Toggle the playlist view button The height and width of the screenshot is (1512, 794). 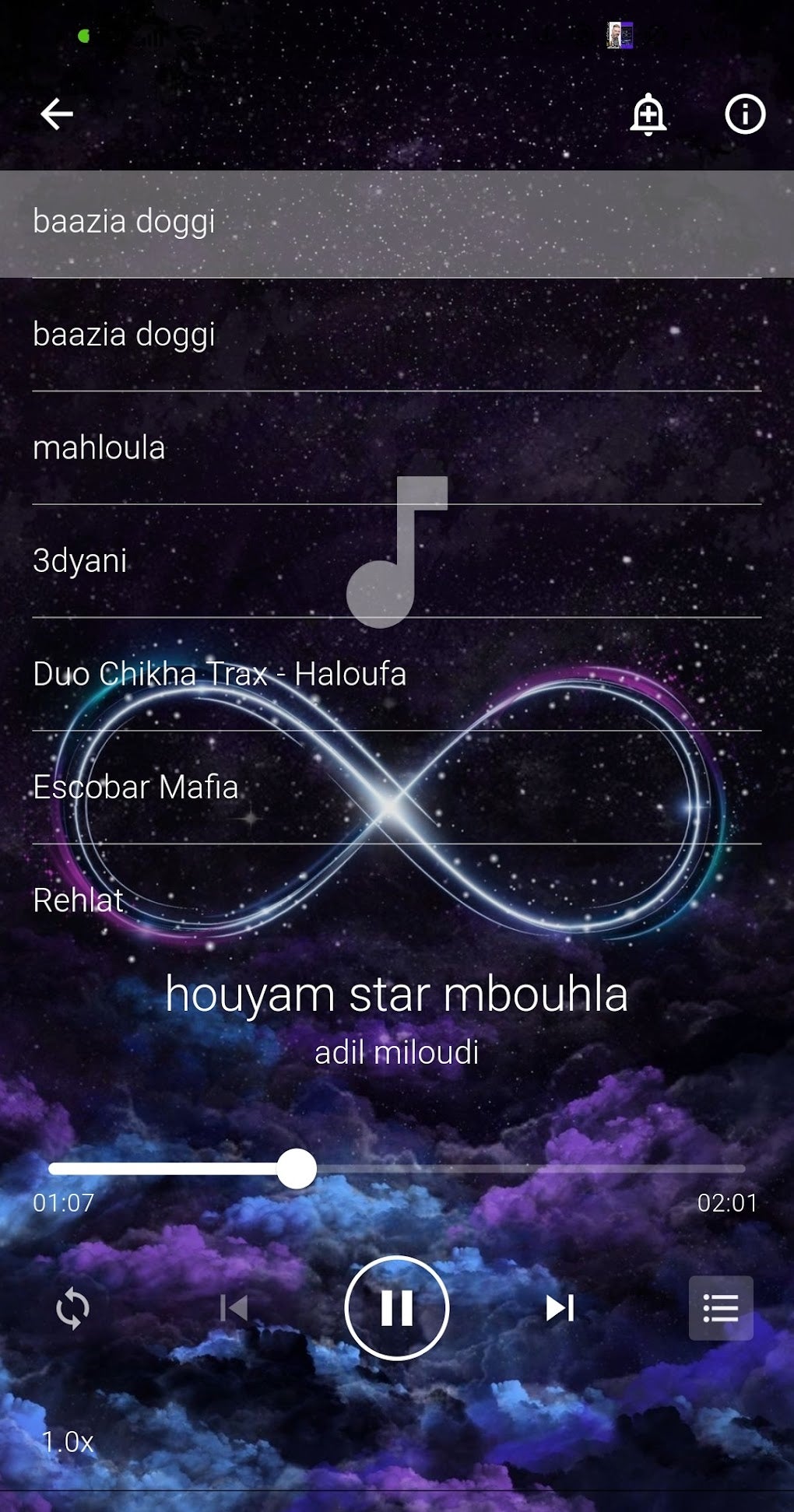pos(721,1308)
